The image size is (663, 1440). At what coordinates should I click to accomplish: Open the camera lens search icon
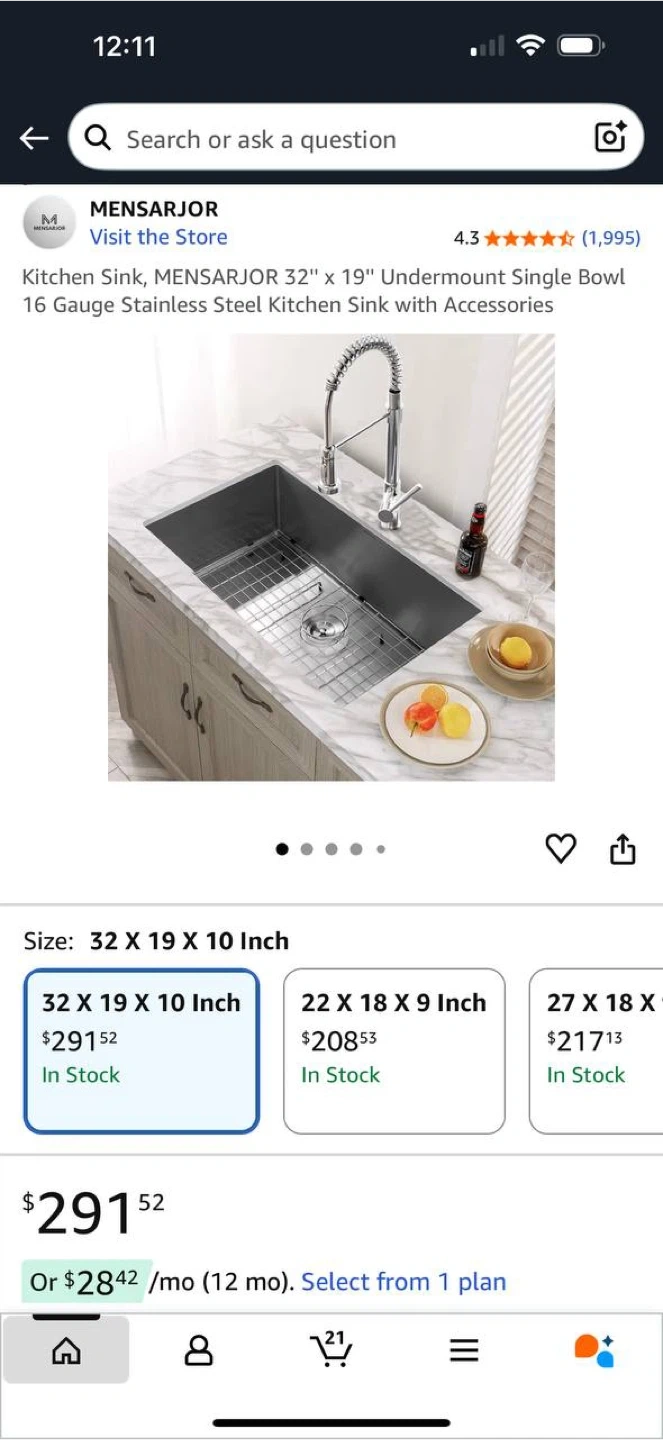pyautogui.click(x=610, y=137)
